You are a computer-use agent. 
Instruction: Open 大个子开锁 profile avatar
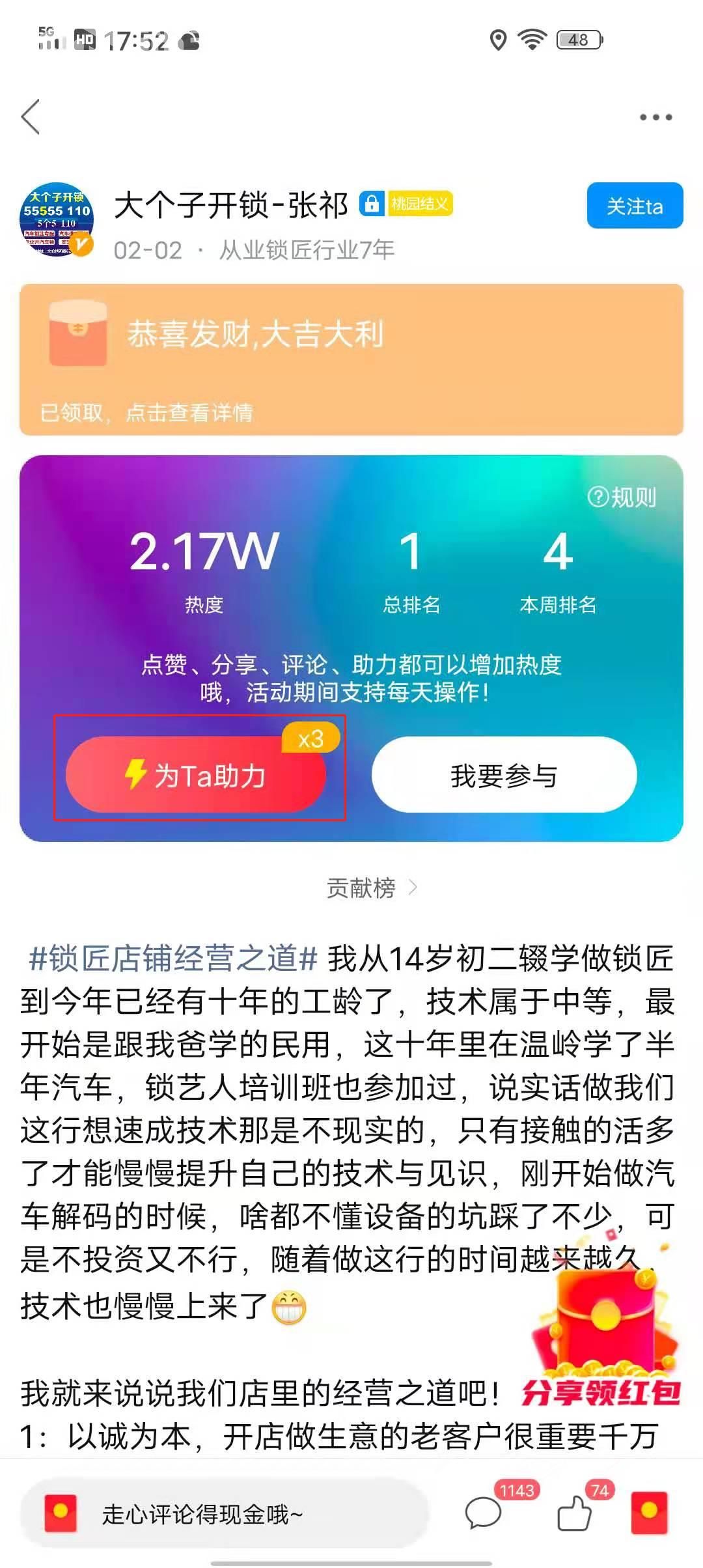pyautogui.click(x=57, y=220)
